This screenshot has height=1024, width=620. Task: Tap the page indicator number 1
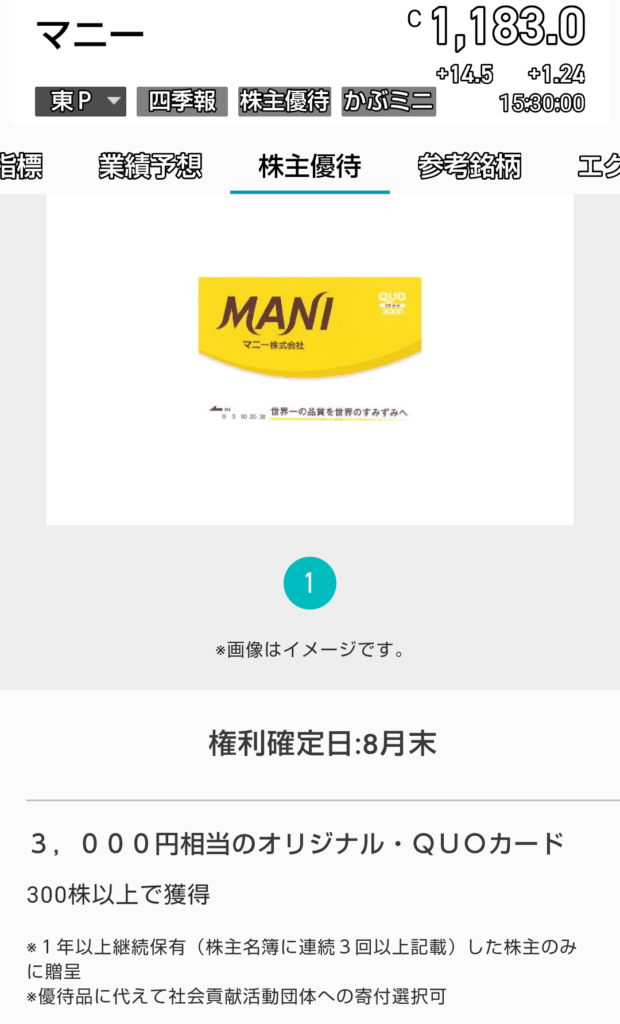310,583
